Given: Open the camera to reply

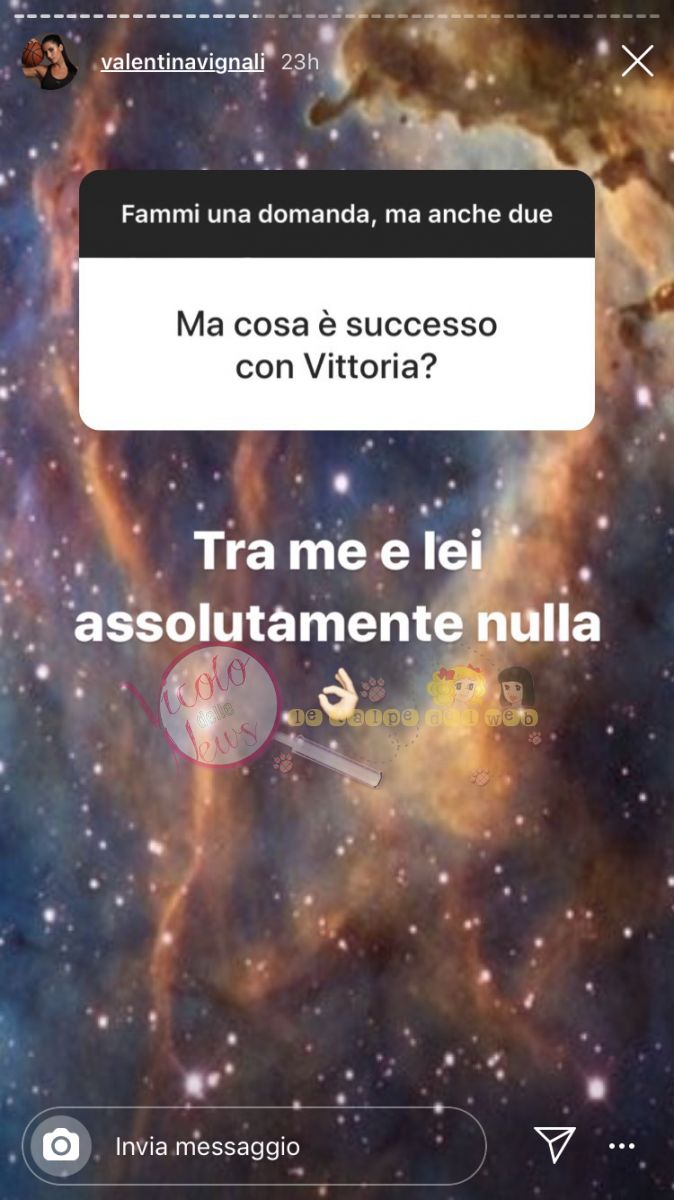Looking at the screenshot, I should 61,1145.
